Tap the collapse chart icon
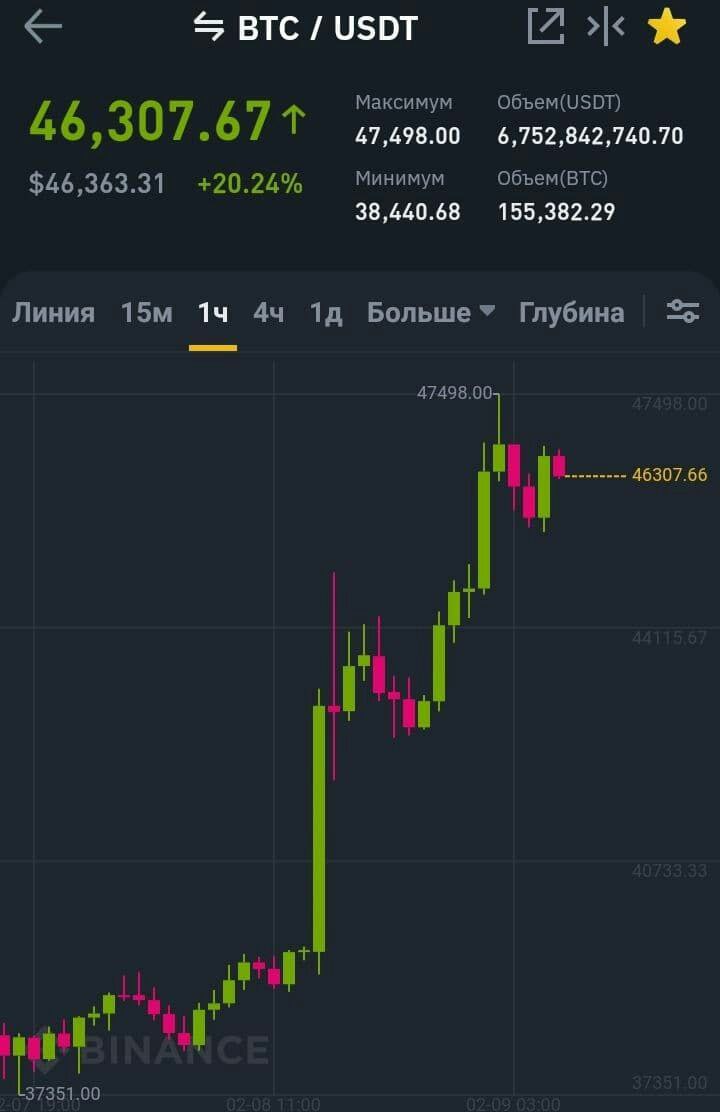Viewport: 720px width, 1112px height. point(606,27)
